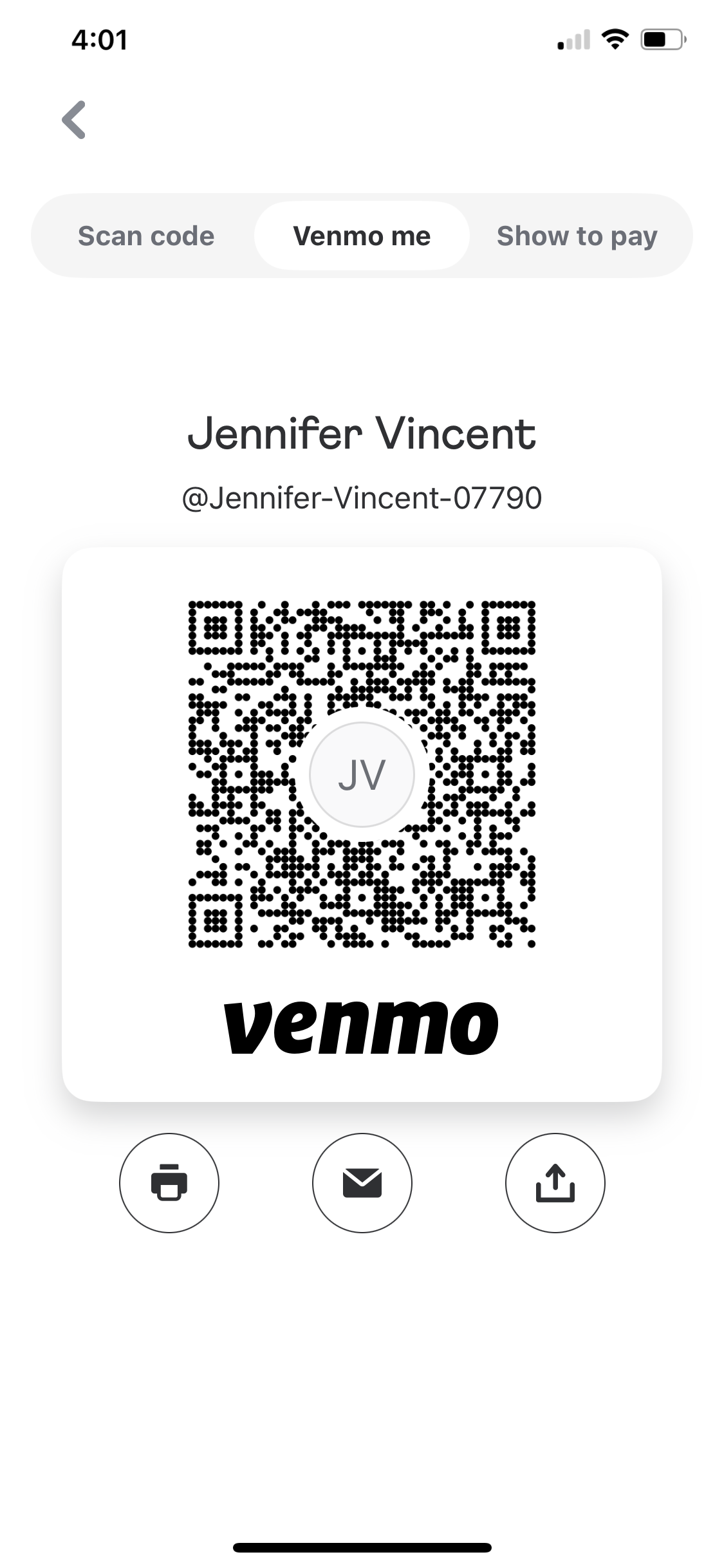This screenshot has width=724, height=1568.
Task: Email the QR code via envelope icon
Action: 362,1183
